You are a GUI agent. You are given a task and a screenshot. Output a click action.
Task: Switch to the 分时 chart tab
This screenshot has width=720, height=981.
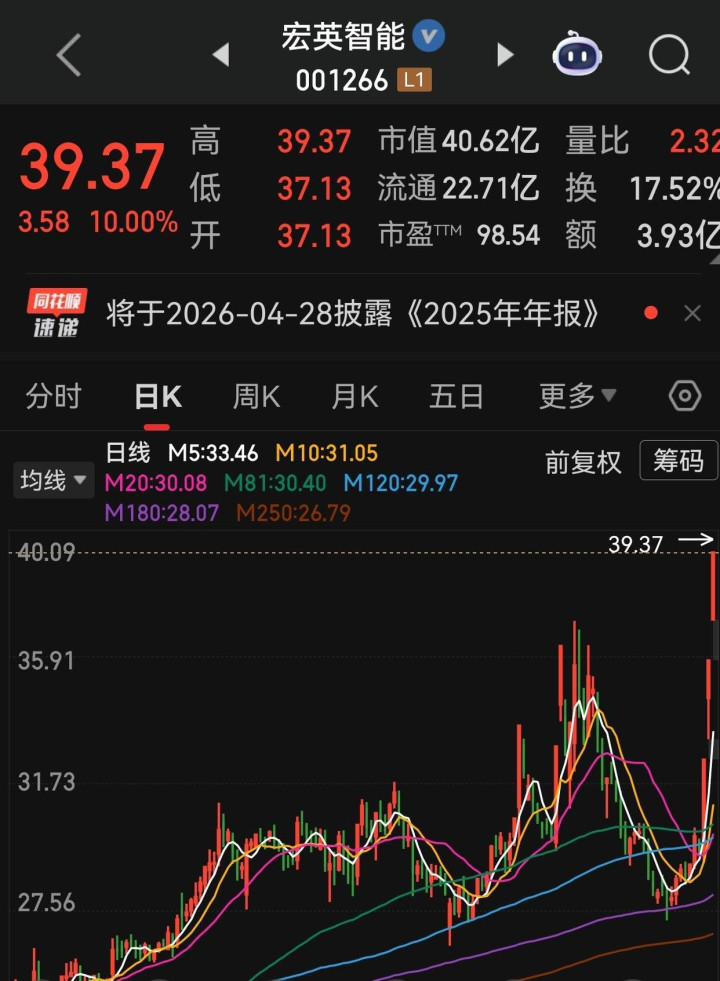53,397
